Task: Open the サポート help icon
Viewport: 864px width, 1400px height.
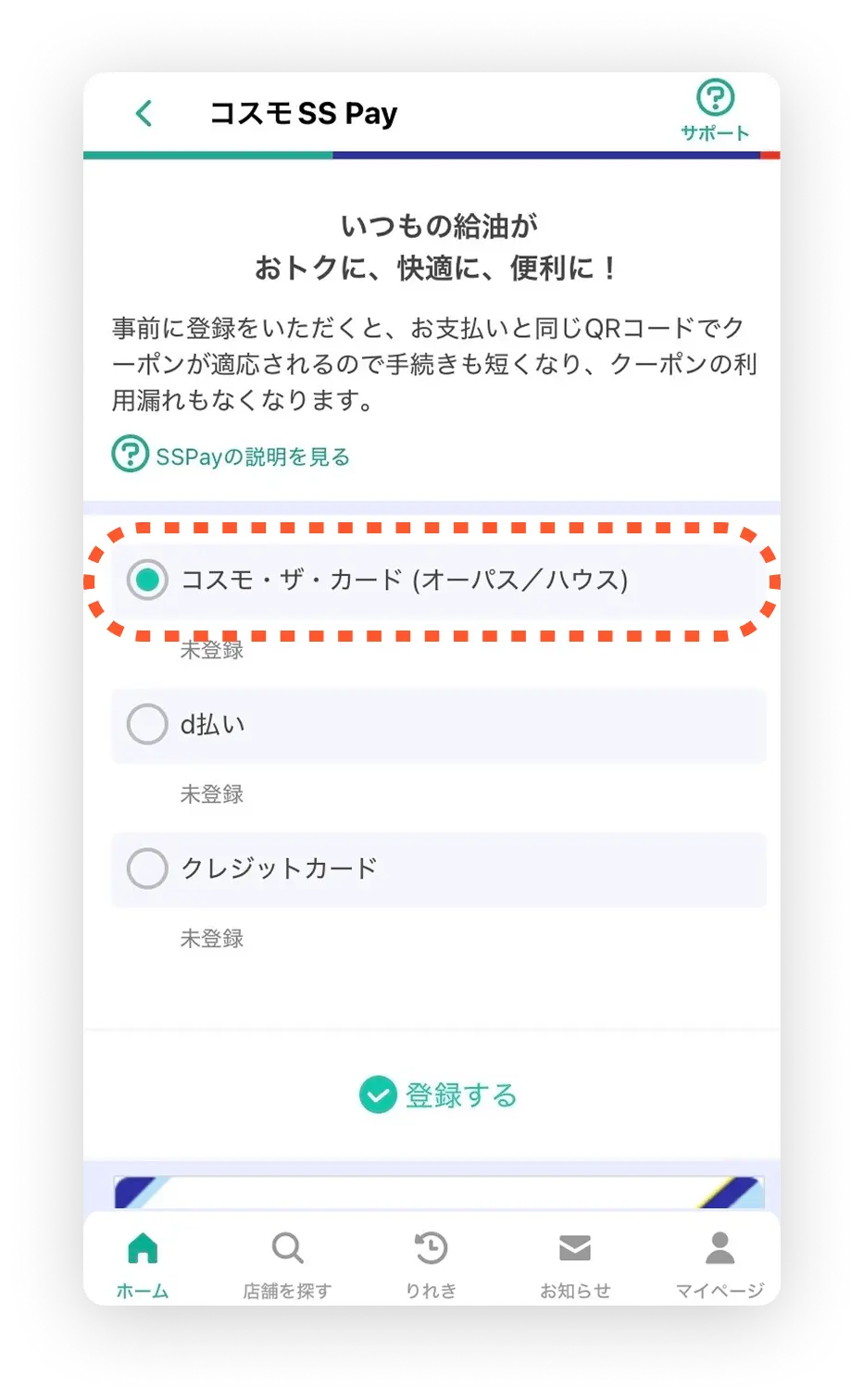Action: click(x=715, y=109)
